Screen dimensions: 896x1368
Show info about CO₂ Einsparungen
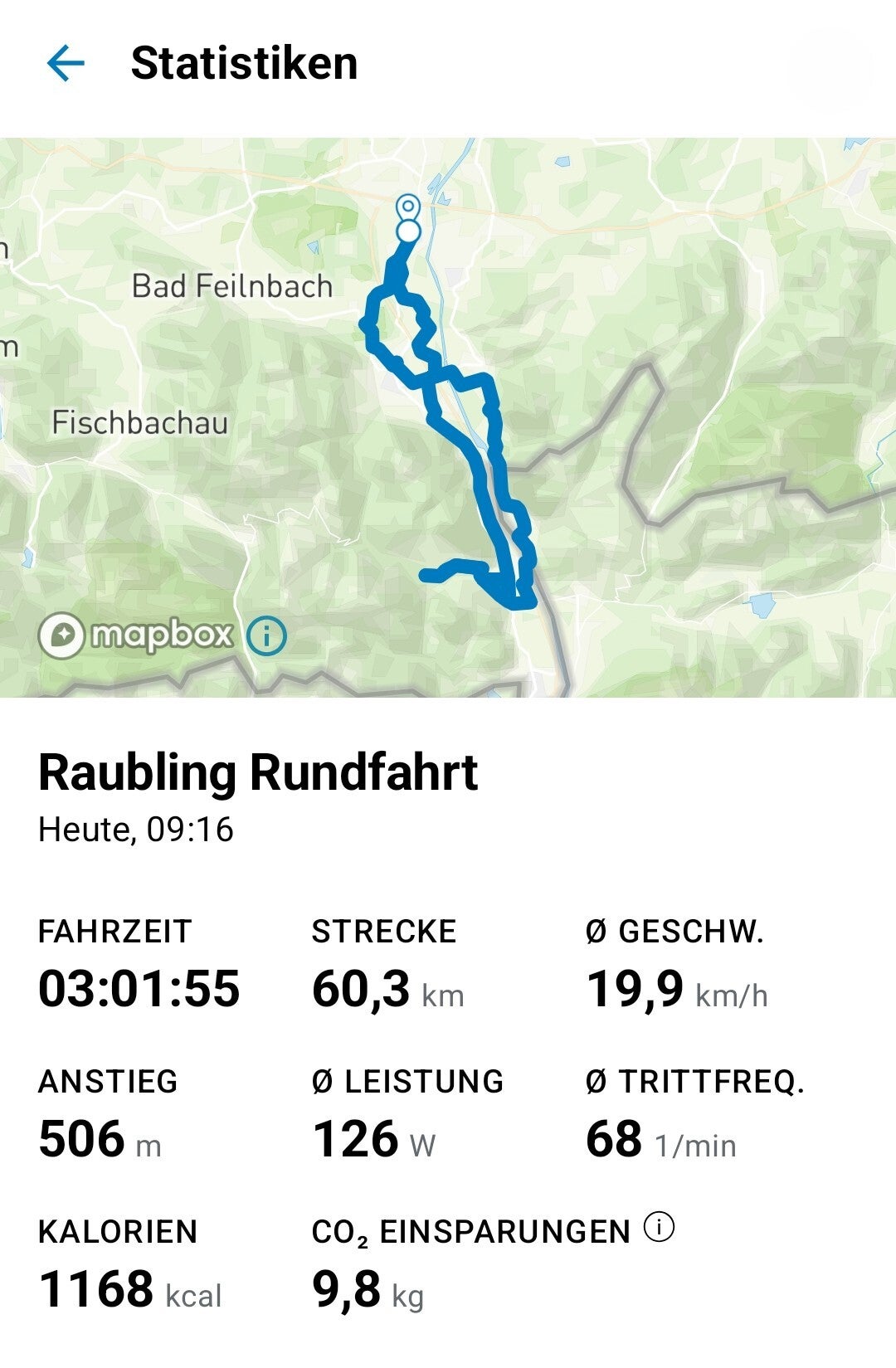660,1227
